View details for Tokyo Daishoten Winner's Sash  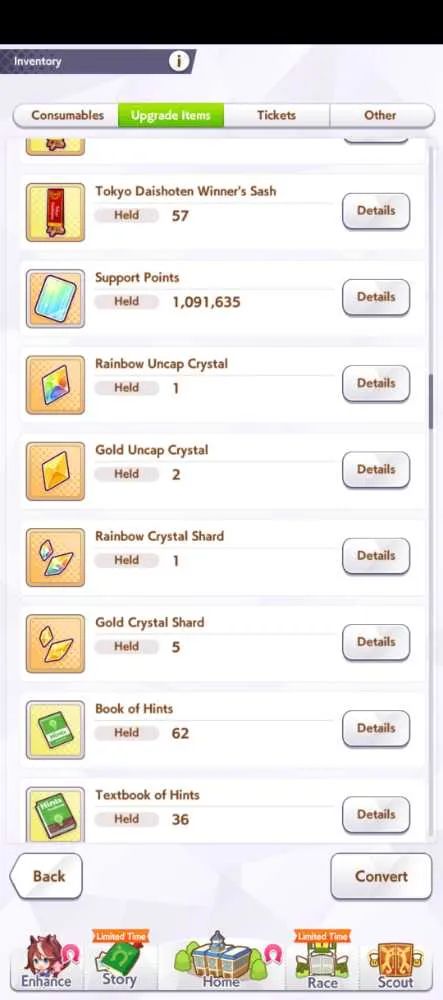coord(376,211)
